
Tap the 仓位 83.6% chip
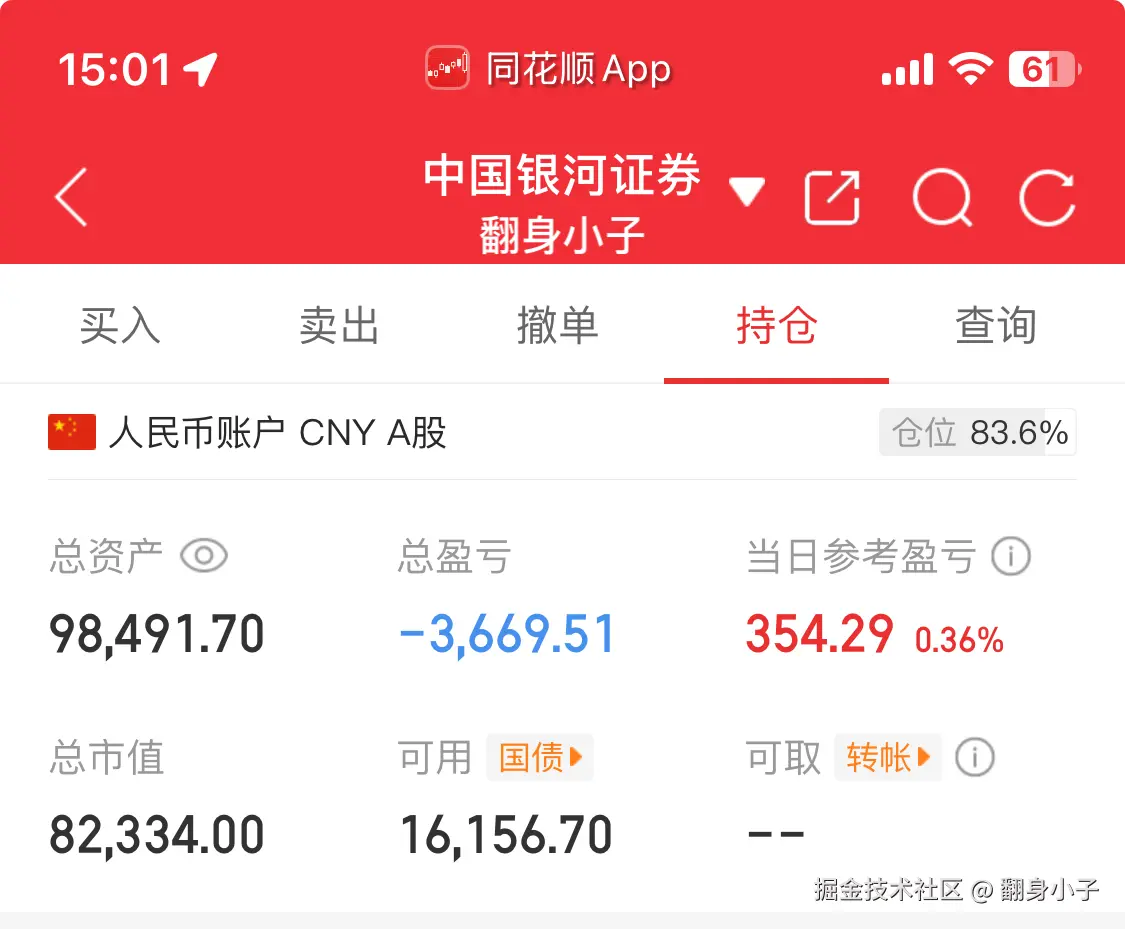click(x=977, y=433)
